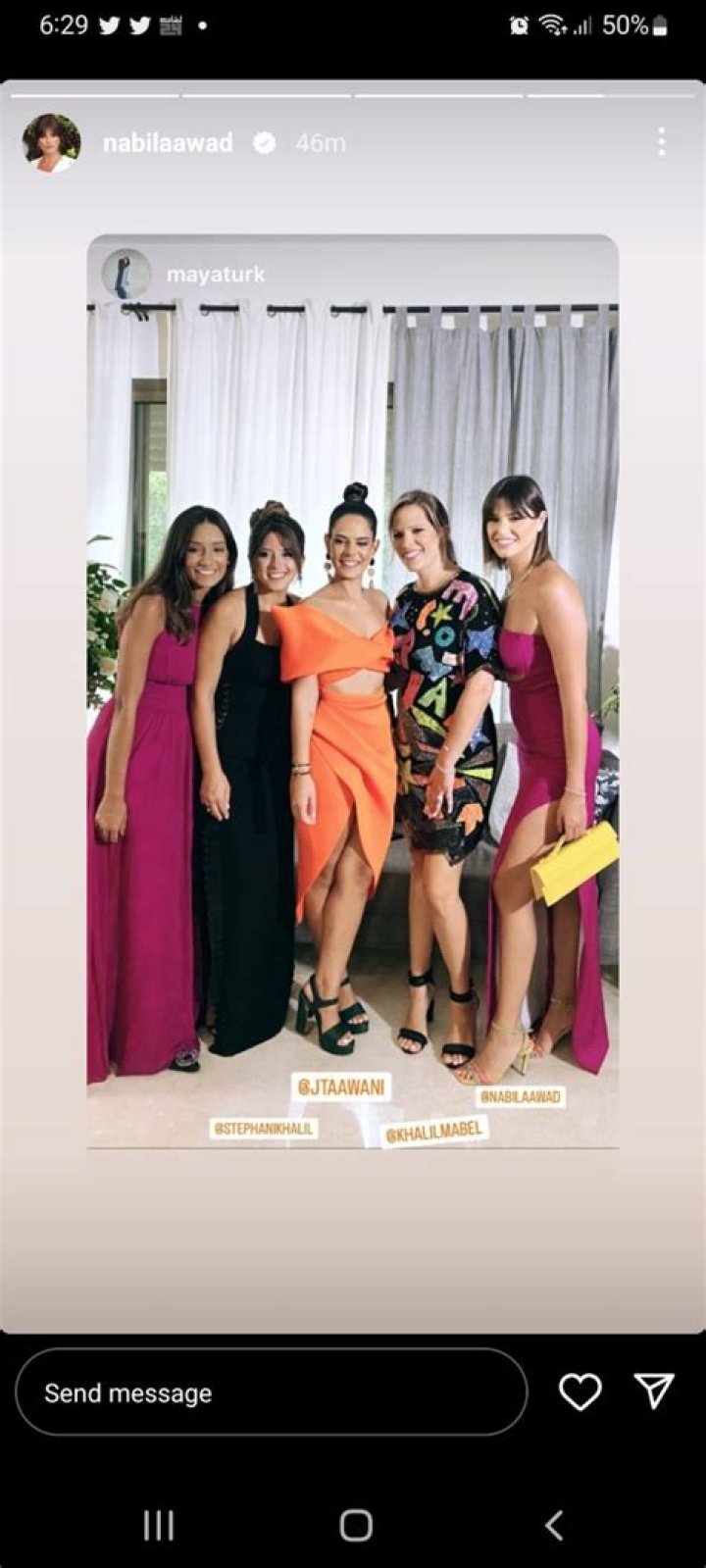This screenshot has width=706, height=1568.
Task: Open the @JTAAWANI mention tag
Action: [x=341, y=1087]
